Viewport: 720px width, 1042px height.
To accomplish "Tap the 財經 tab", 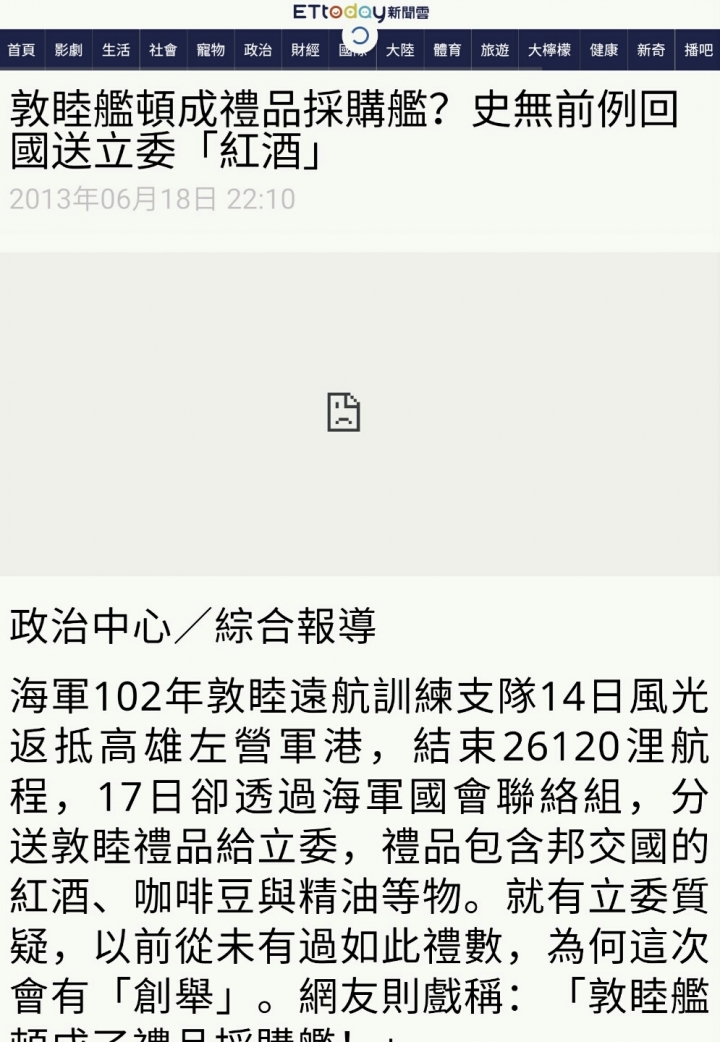I will point(305,50).
